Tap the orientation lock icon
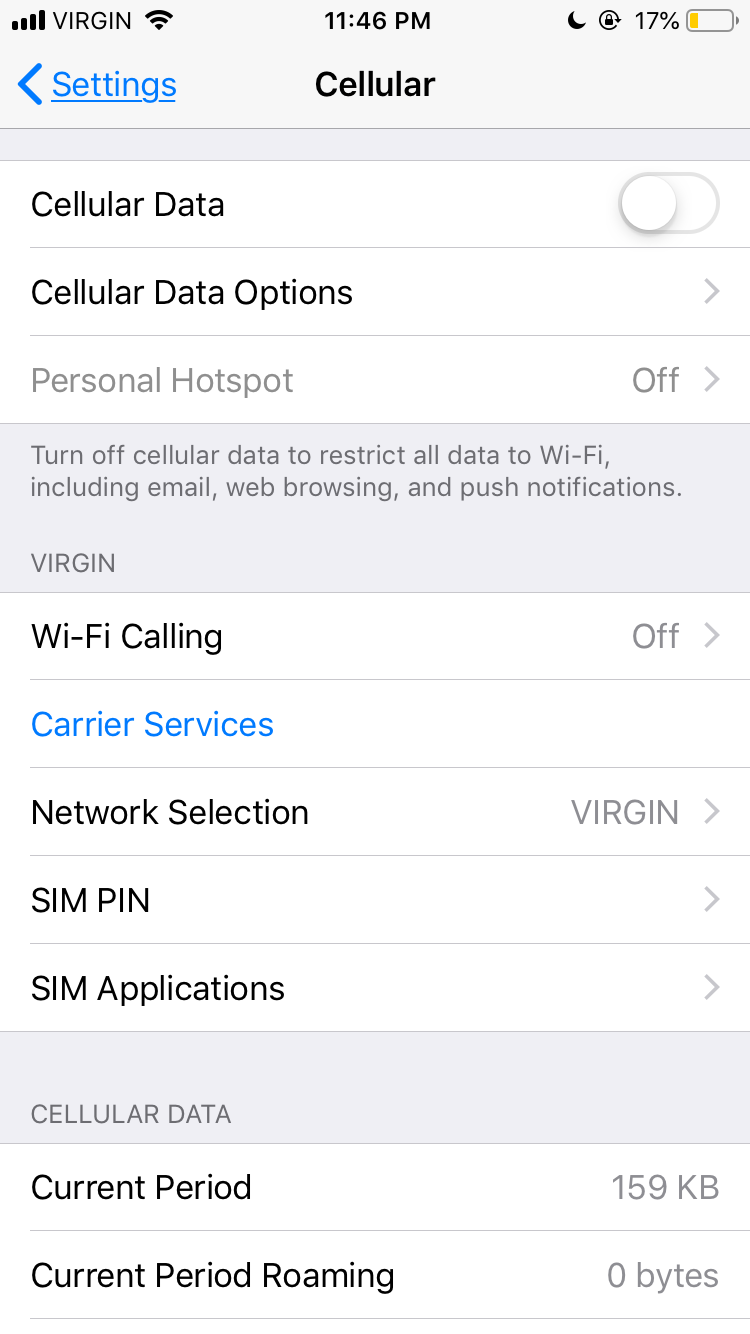Screen dimensions: 750x1334 610,20
